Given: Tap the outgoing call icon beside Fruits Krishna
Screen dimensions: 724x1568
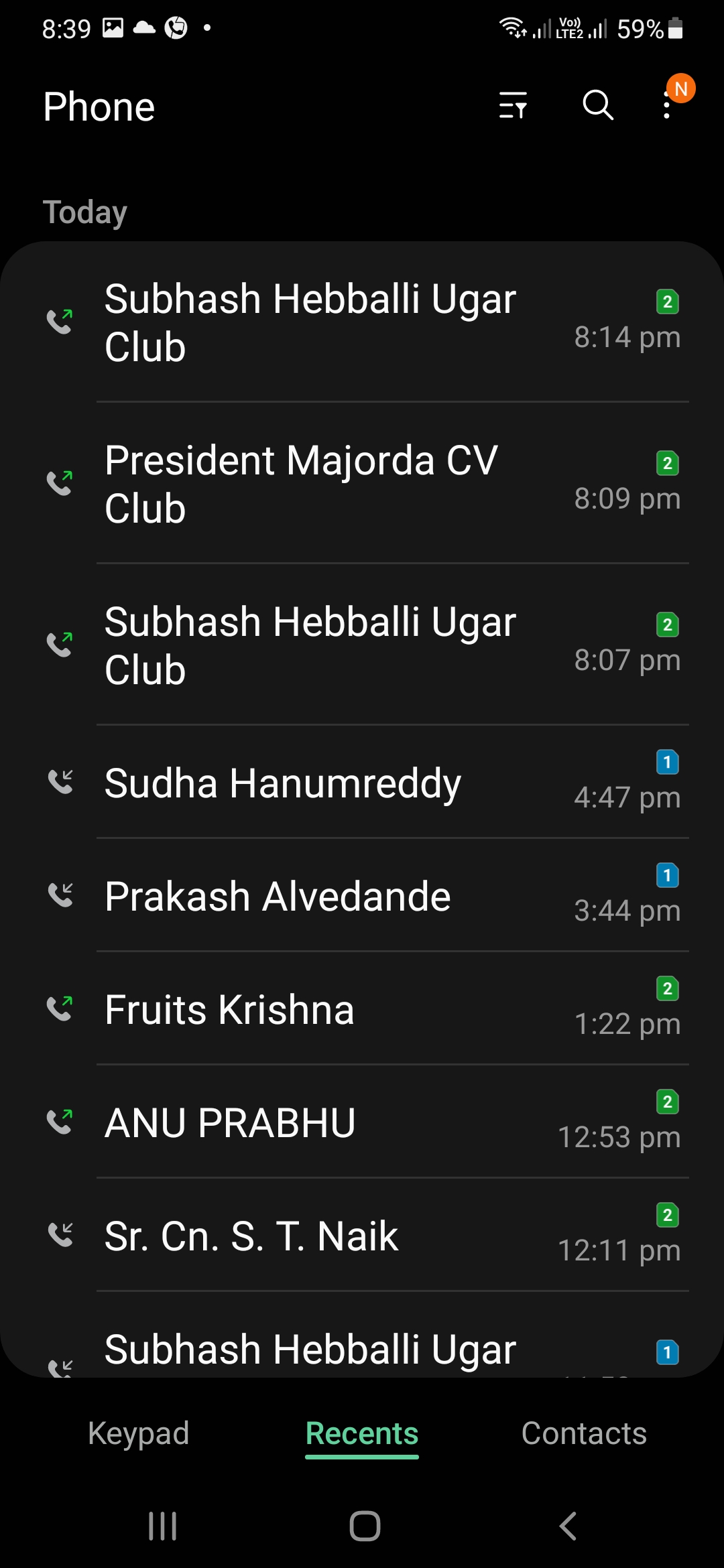Looking at the screenshot, I should click(x=61, y=1008).
